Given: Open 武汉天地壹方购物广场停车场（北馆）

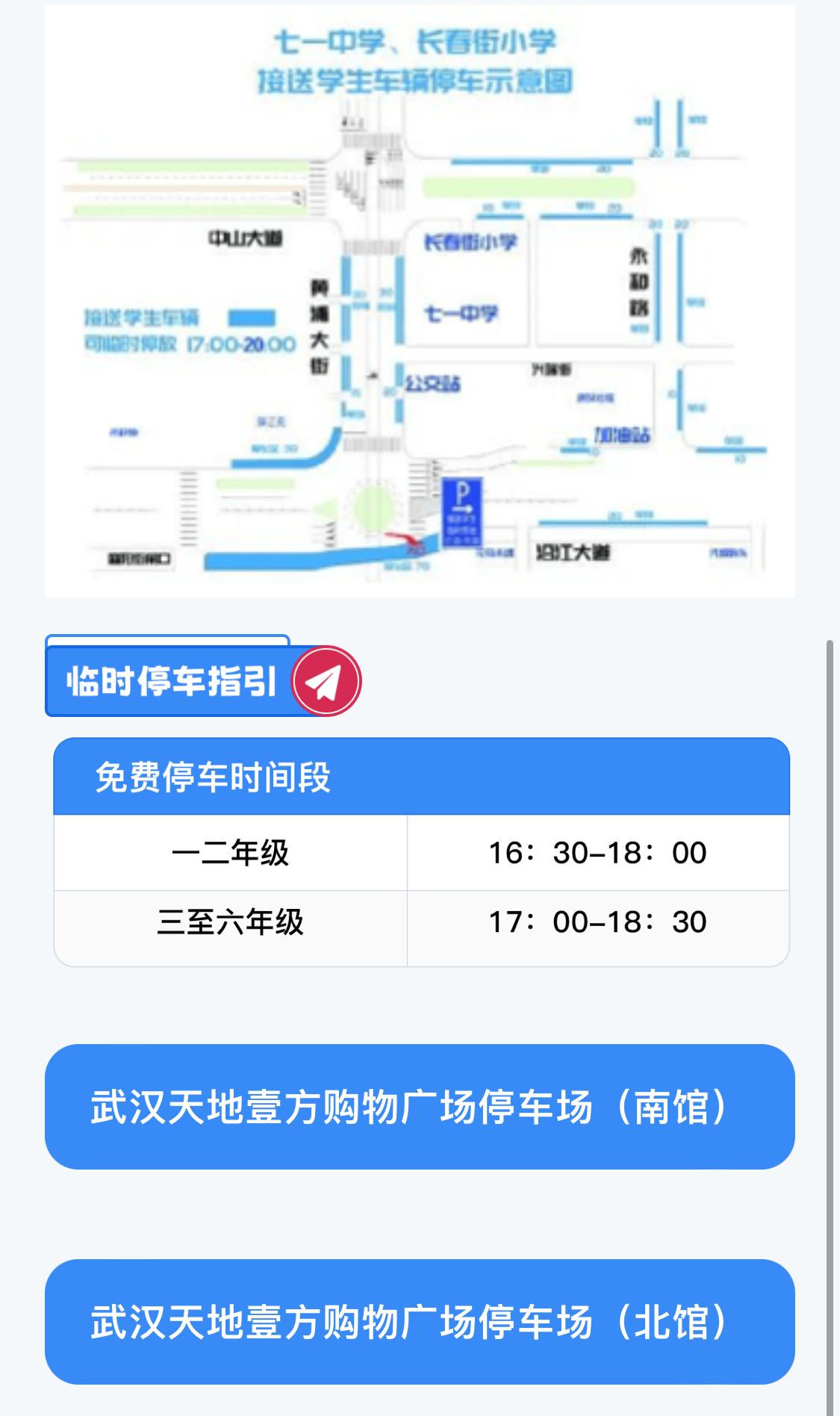Looking at the screenshot, I should tap(420, 1322).
